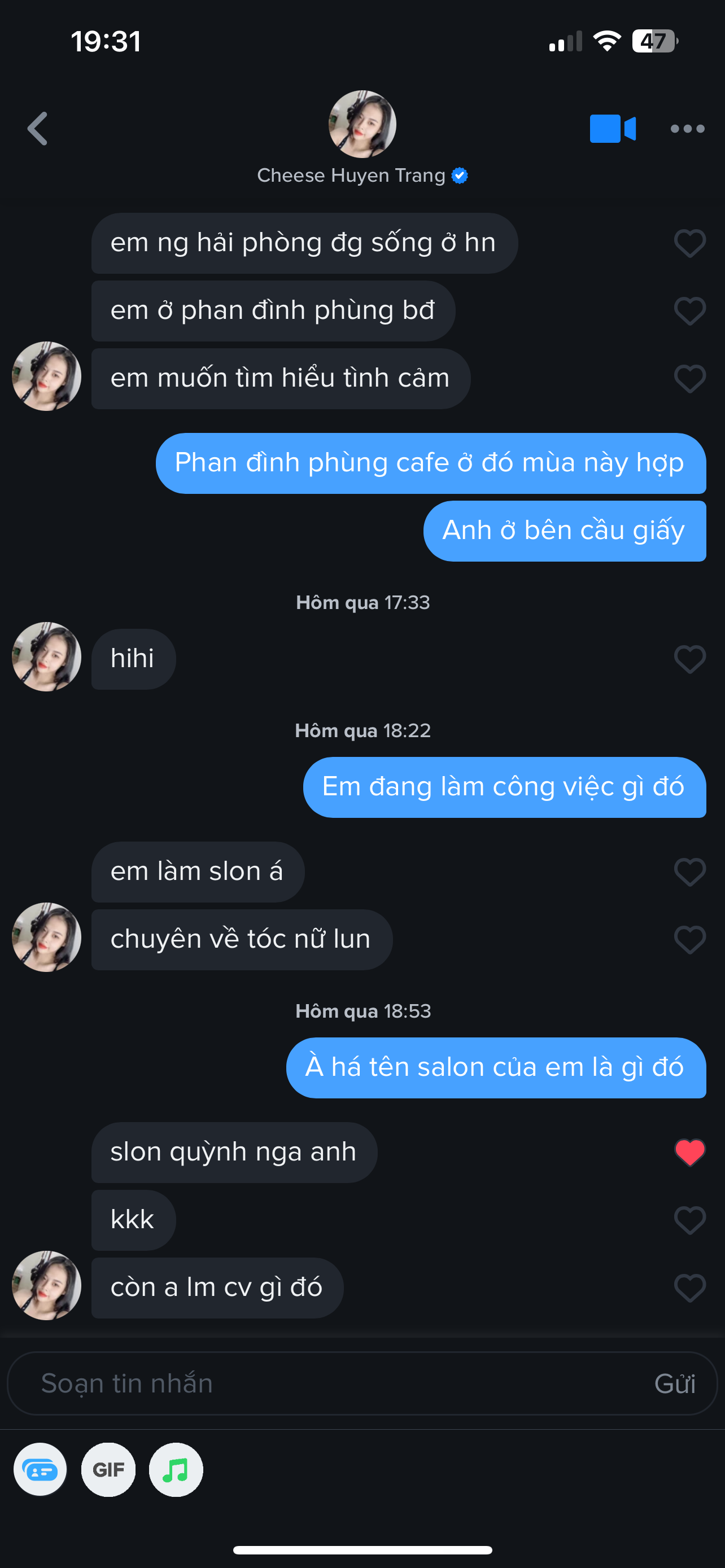Heart the message 'em muốn tìm hiểu tình cảm'
The width and height of the screenshot is (725, 1568).
pyautogui.click(x=689, y=379)
